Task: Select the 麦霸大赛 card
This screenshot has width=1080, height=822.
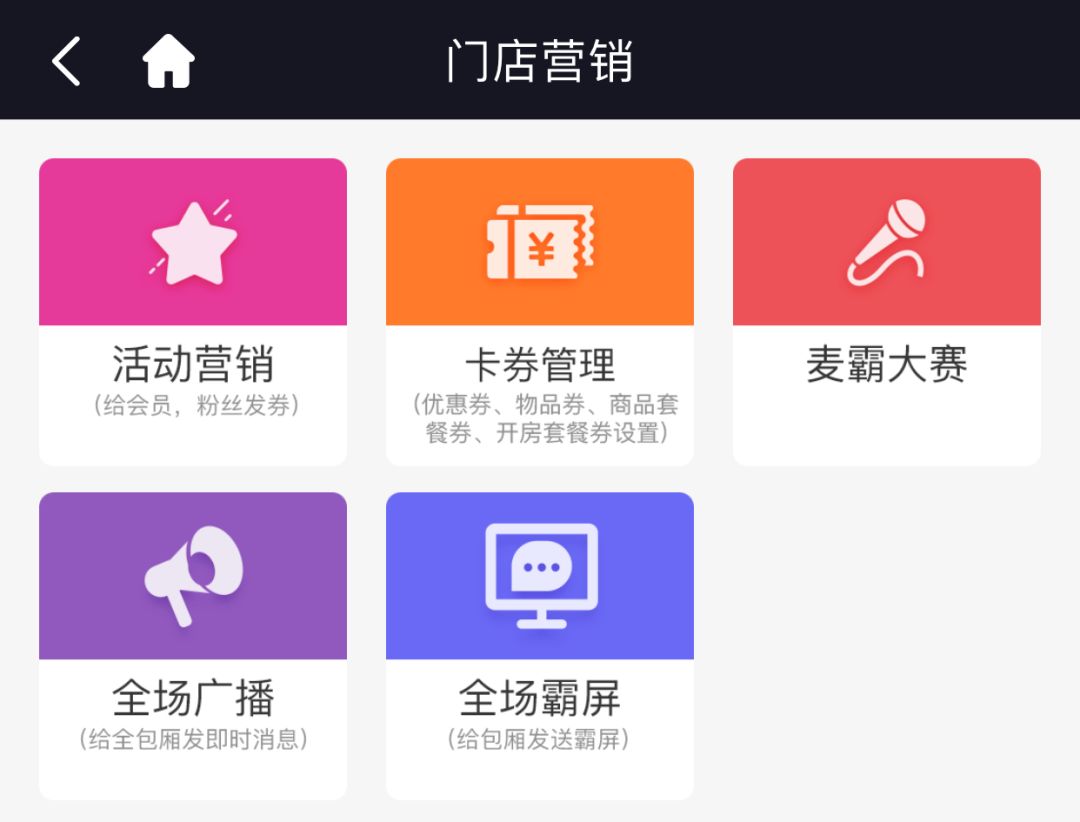Action: tap(886, 311)
